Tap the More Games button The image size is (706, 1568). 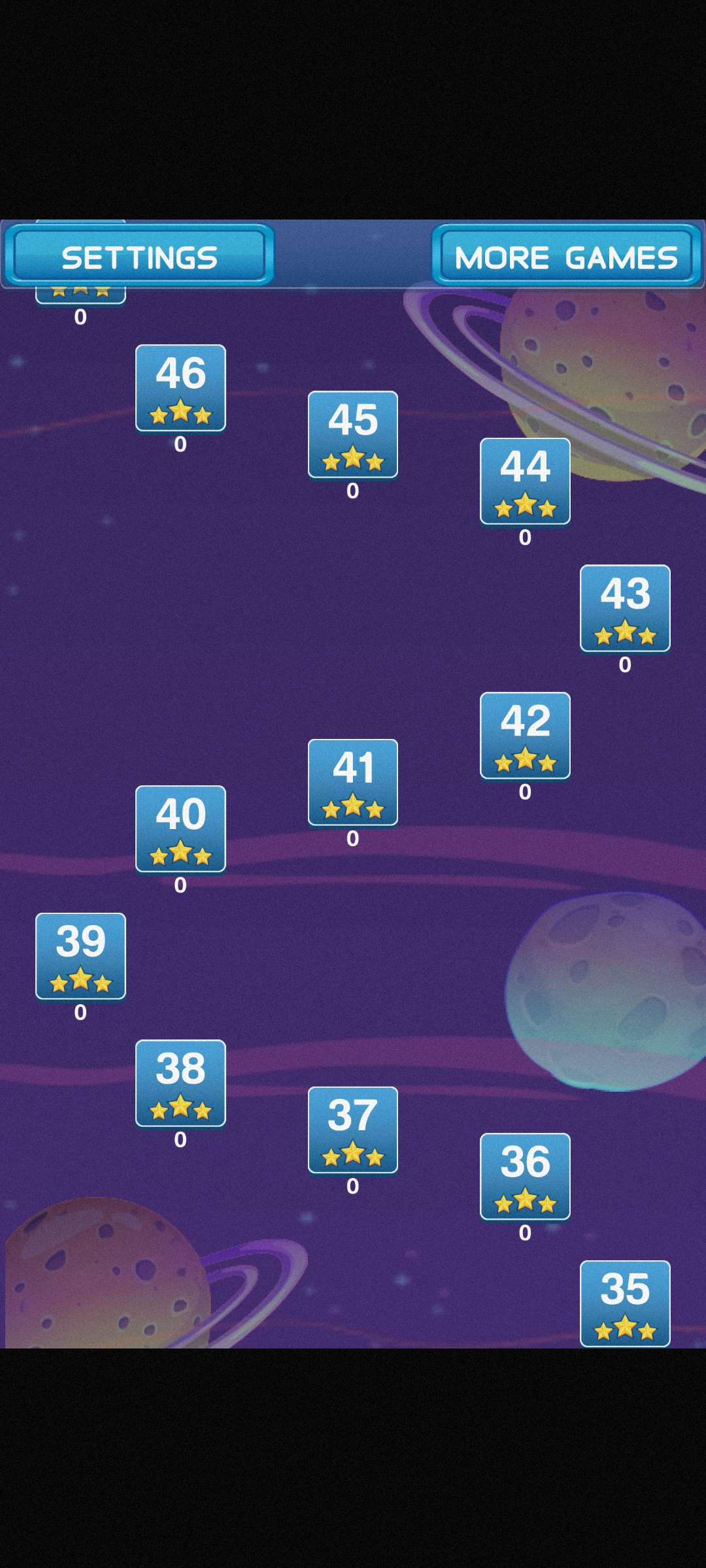566,257
